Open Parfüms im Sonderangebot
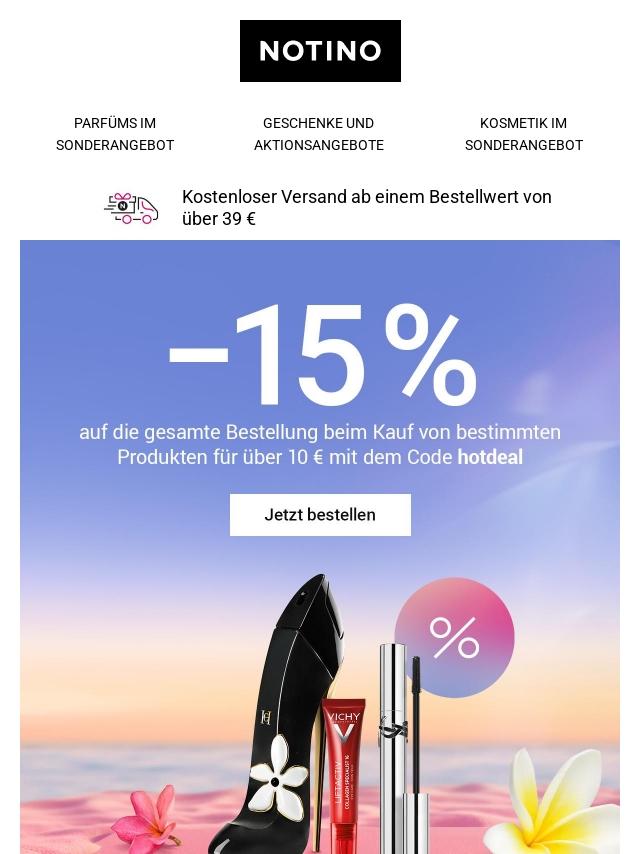The height and width of the screenshot is (854, 640). [x=115, y=134]
